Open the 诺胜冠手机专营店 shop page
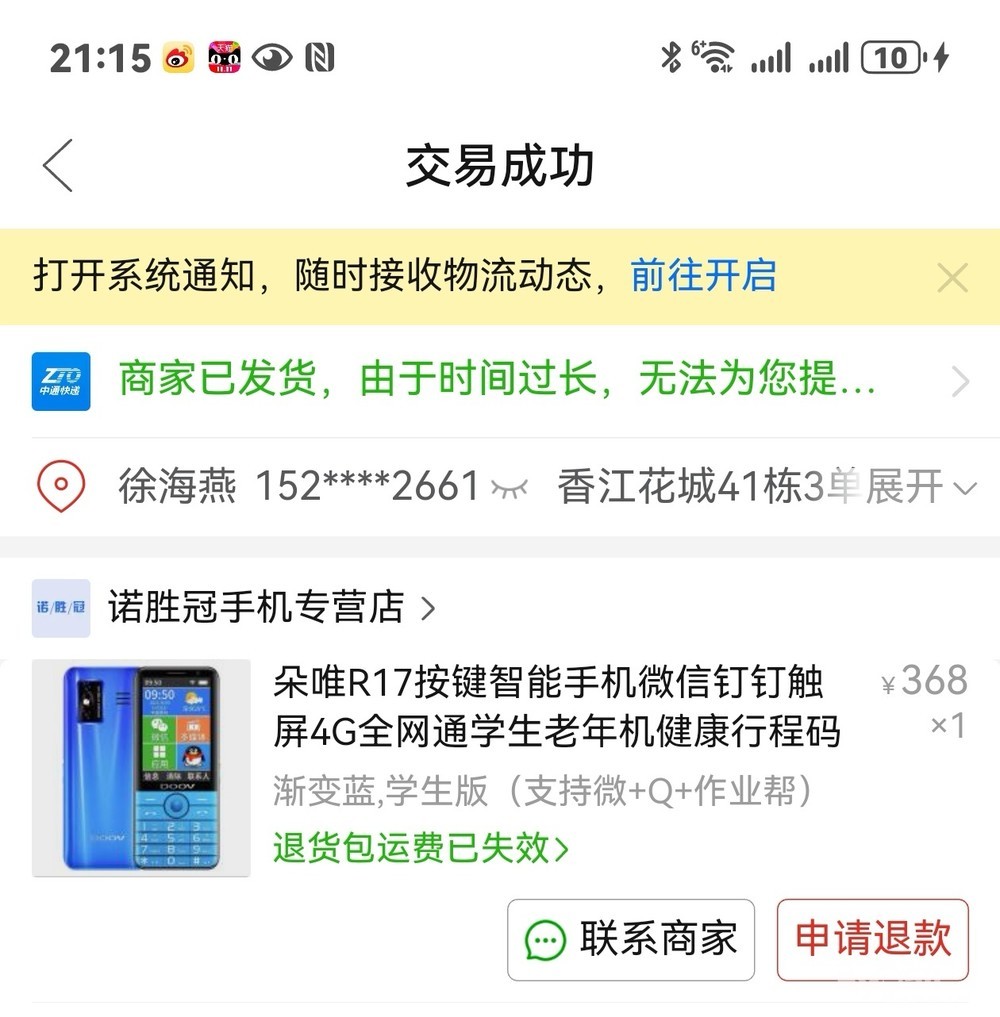Image resolution: width=1000 pixels, height=1017 pixels. (270, 607)
